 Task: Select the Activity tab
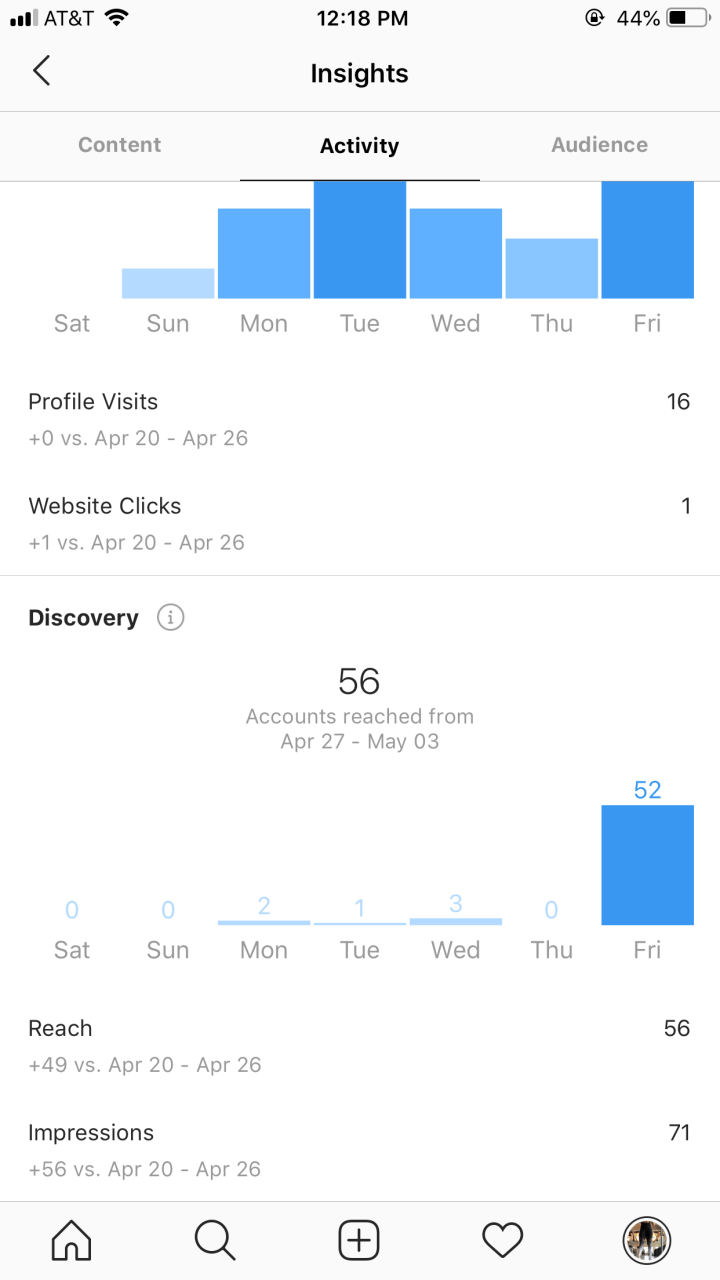(x=359, y=146)
